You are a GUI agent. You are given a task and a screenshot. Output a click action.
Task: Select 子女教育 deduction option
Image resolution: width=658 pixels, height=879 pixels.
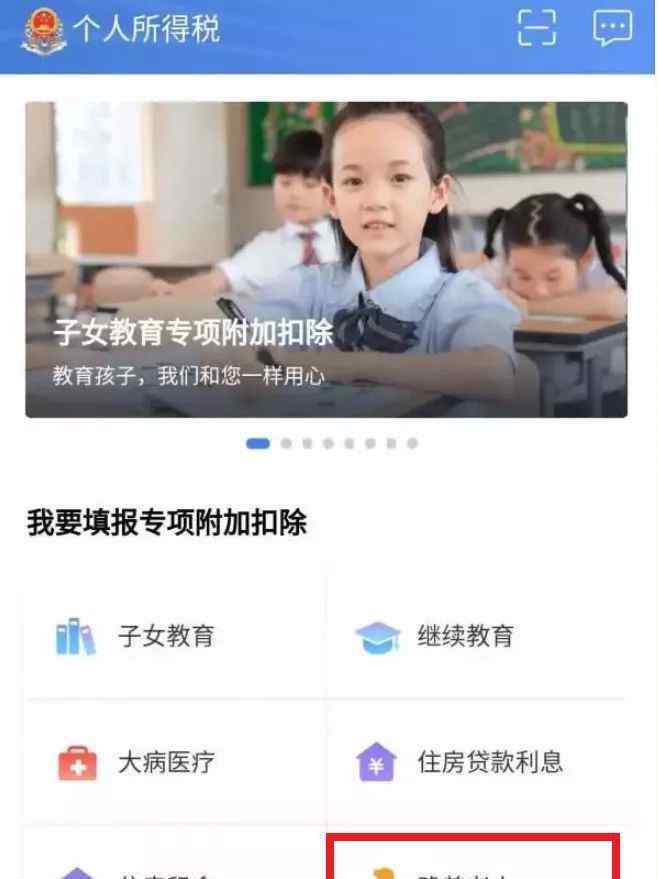(x=165, y=636)
